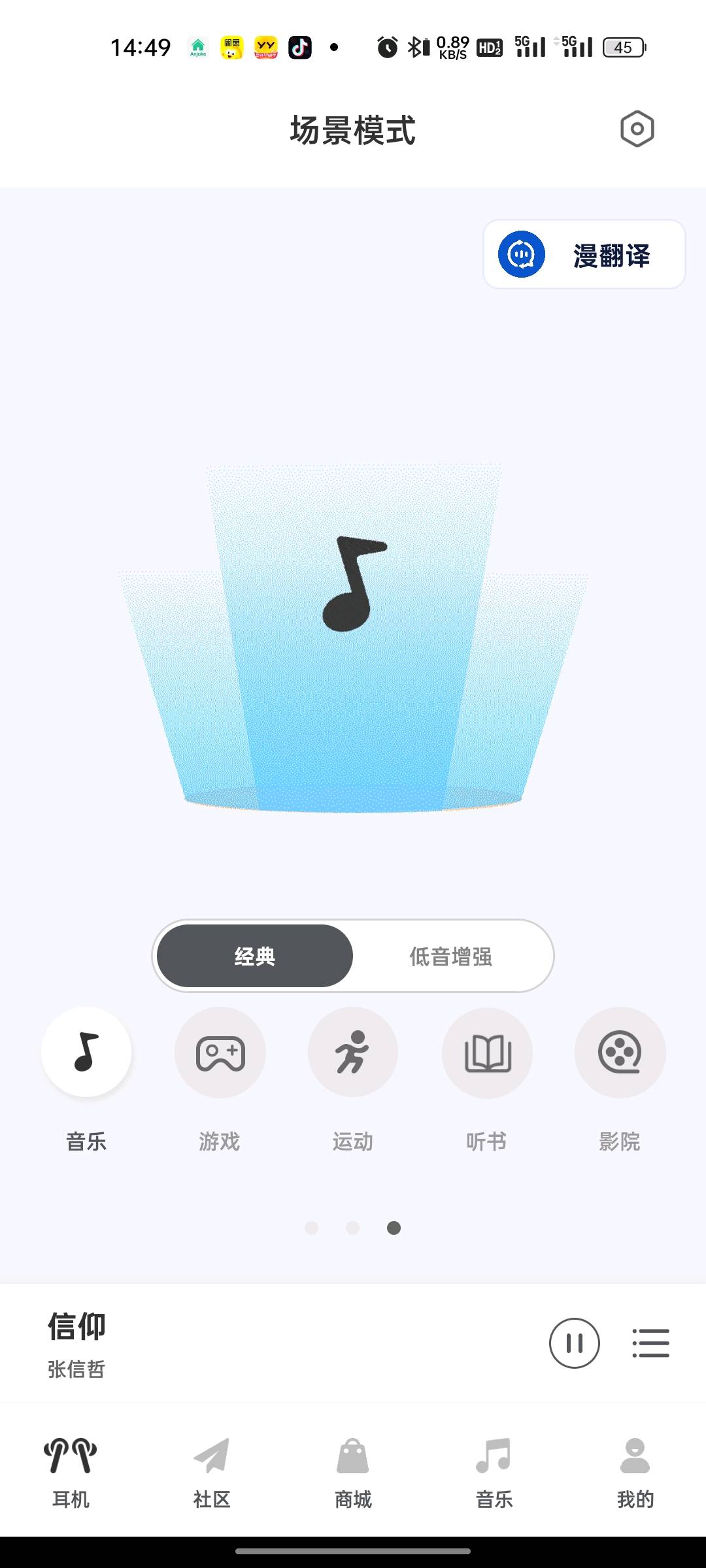
Task: Switch to 我的 tab
Action: point(635,1470)
